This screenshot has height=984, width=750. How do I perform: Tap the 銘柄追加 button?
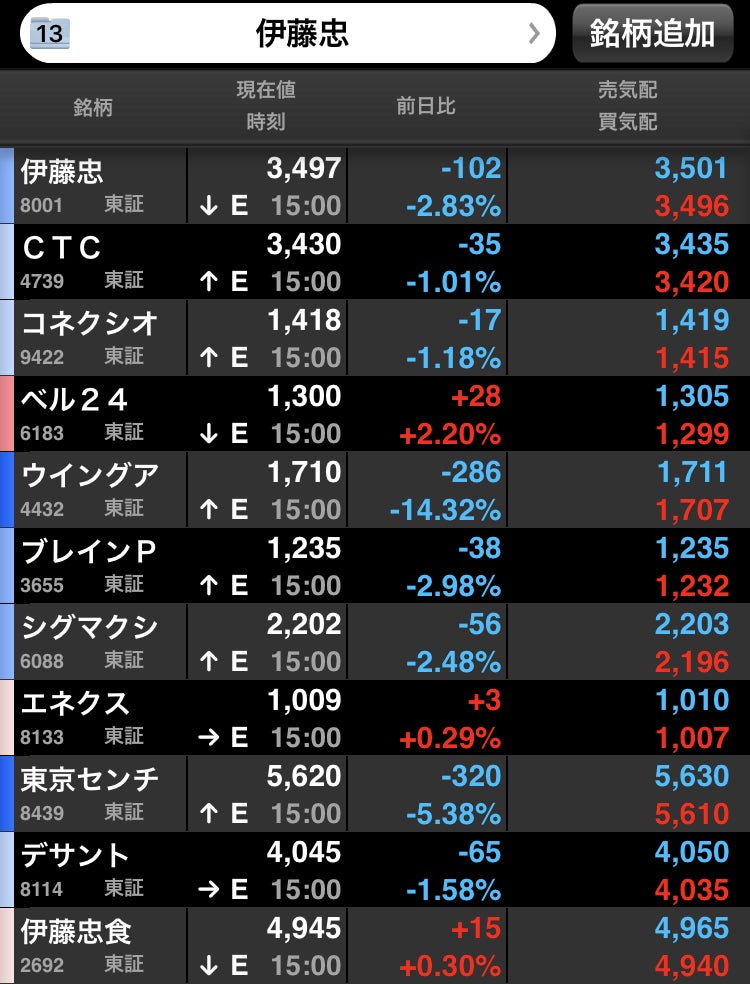tap(652, 34)
